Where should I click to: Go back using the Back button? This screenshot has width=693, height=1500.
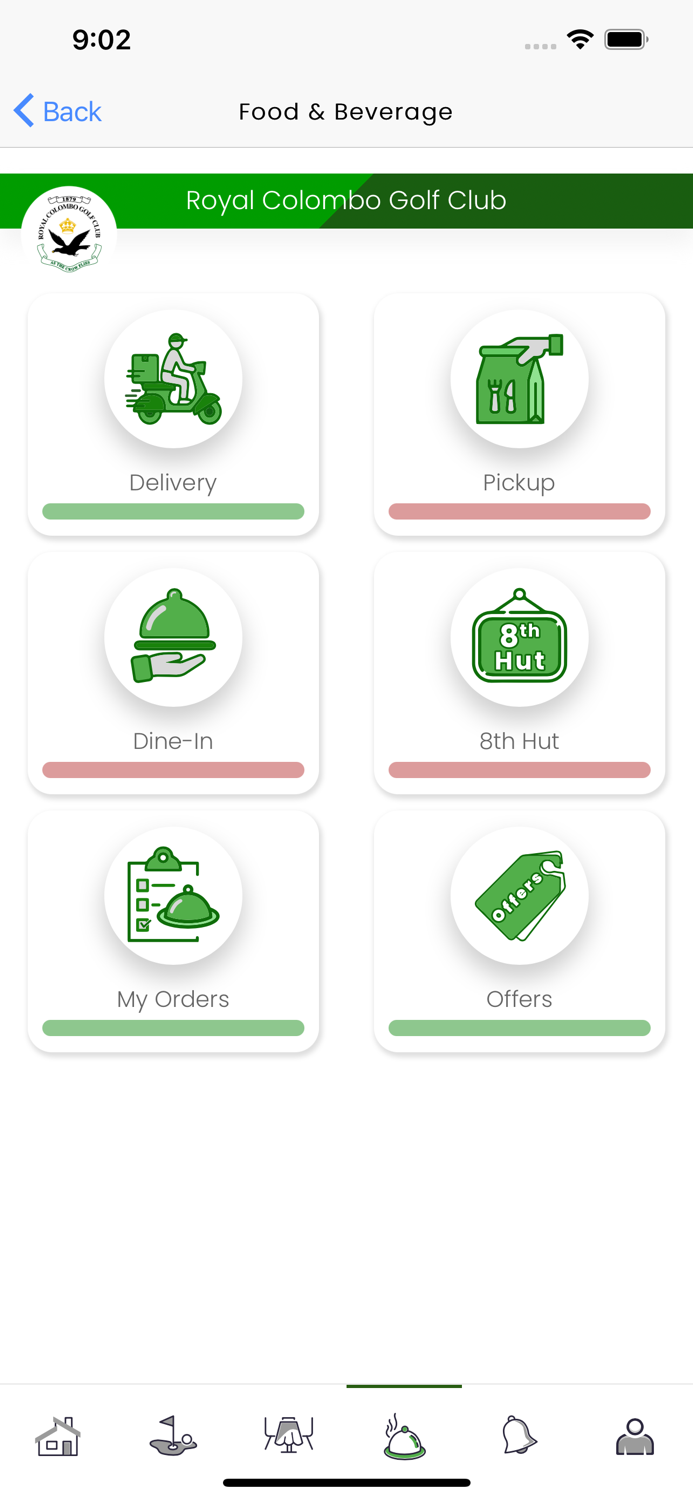[58, 111]
